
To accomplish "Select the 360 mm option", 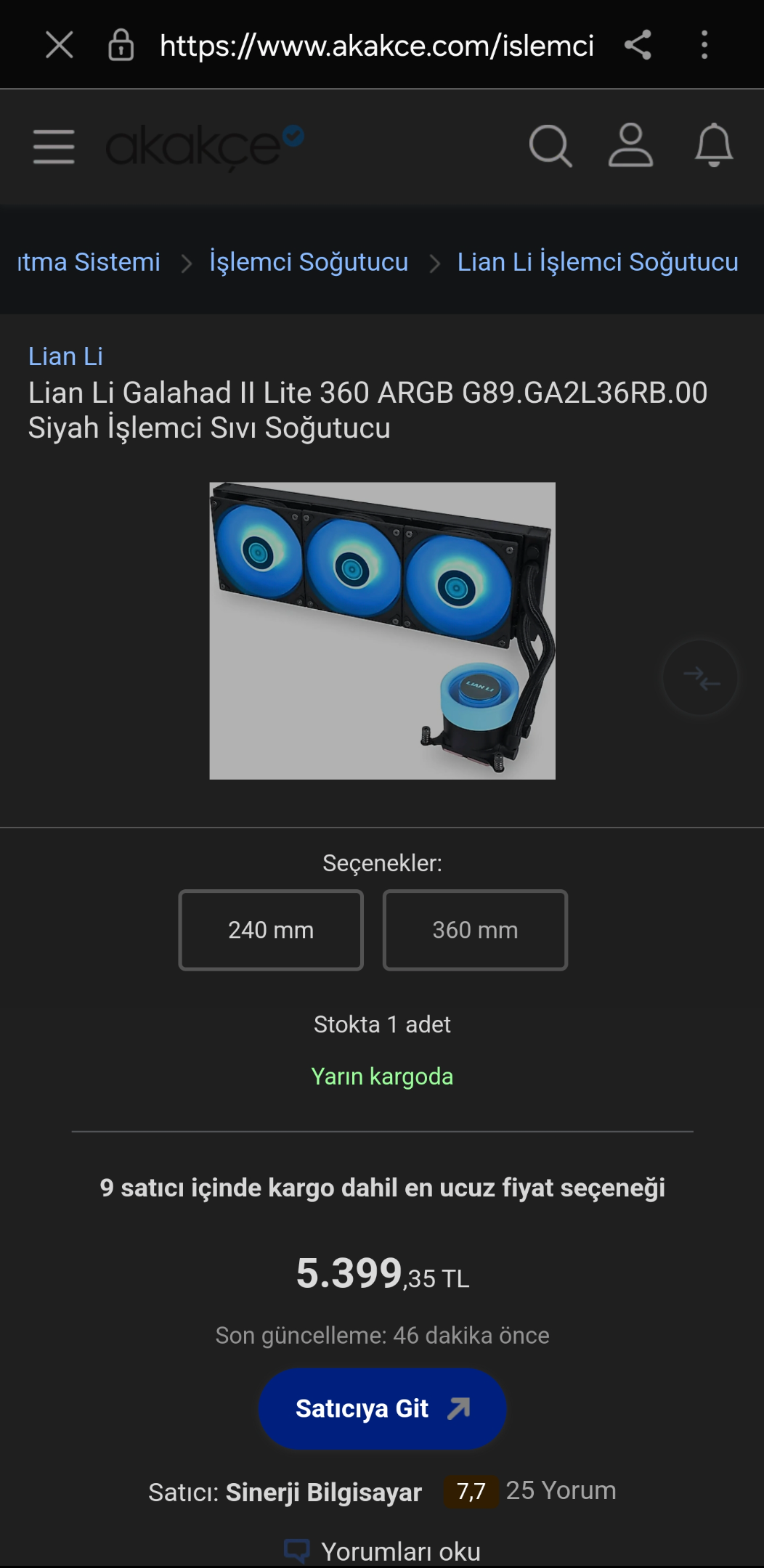I will 475,930.
